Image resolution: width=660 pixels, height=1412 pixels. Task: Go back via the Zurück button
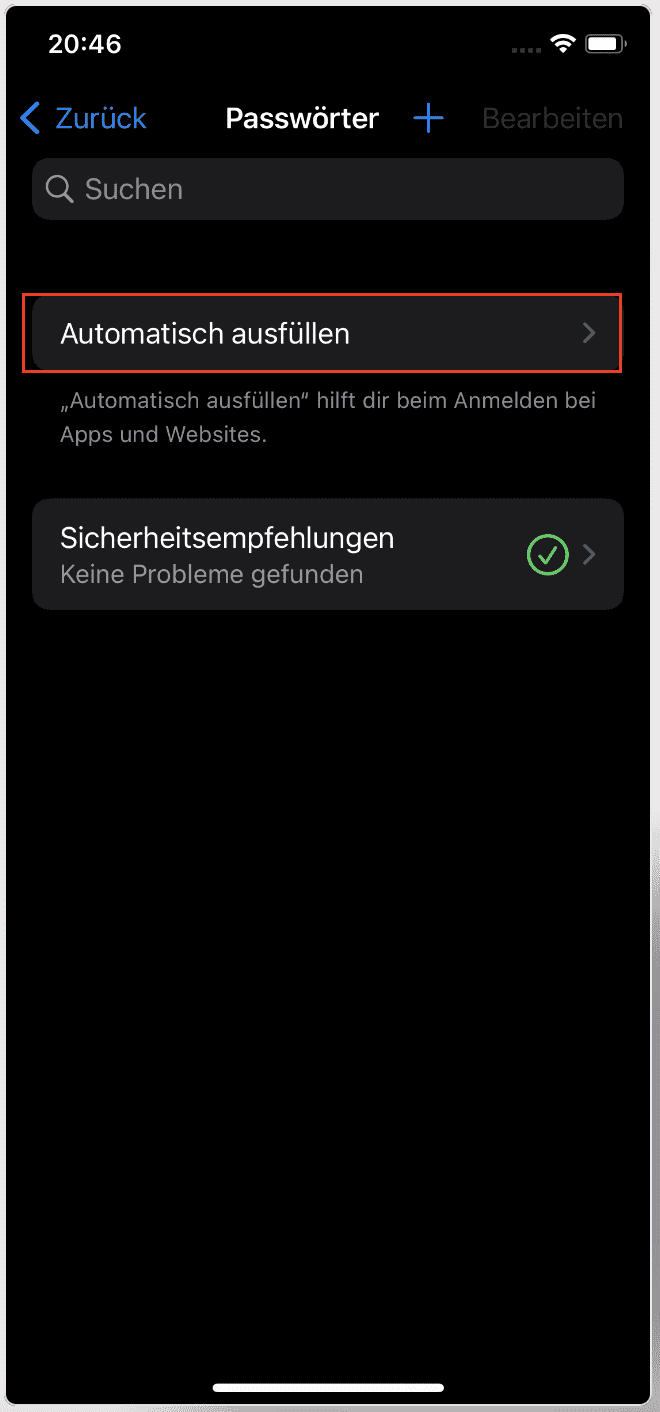pyautogui.click(x=84, y=119)
